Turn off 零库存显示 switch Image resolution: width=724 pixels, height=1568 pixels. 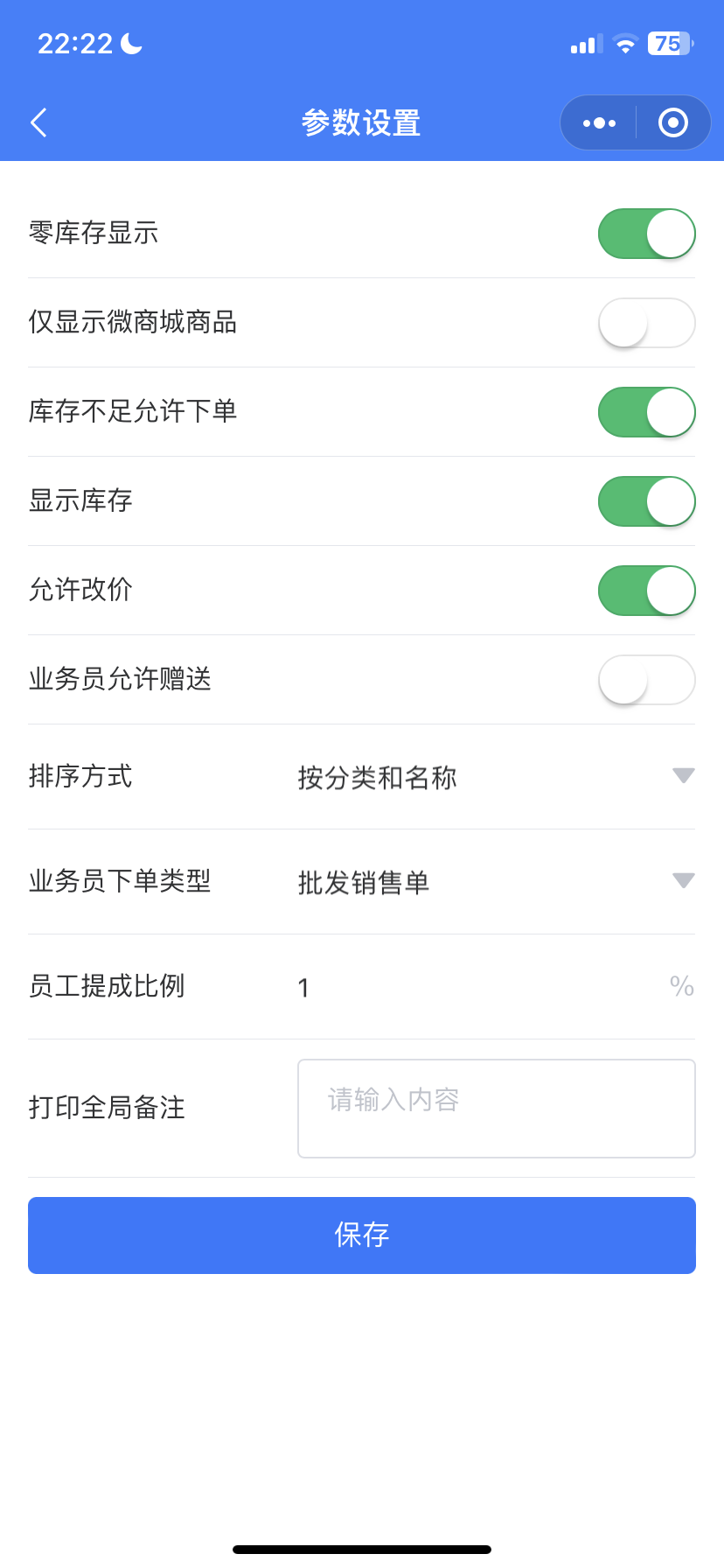[646, 234]
